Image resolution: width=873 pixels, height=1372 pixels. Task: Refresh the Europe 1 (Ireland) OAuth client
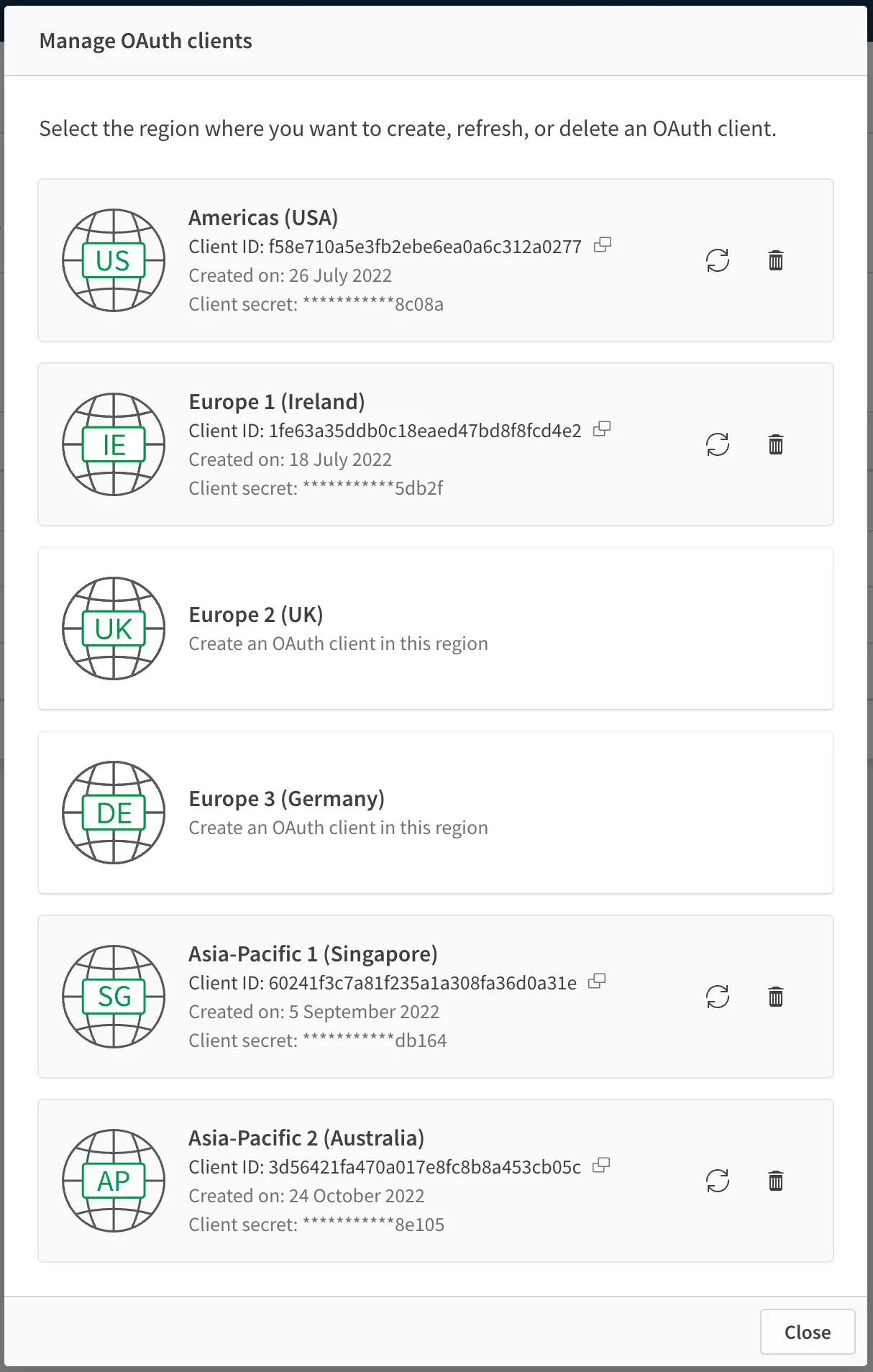718,445
